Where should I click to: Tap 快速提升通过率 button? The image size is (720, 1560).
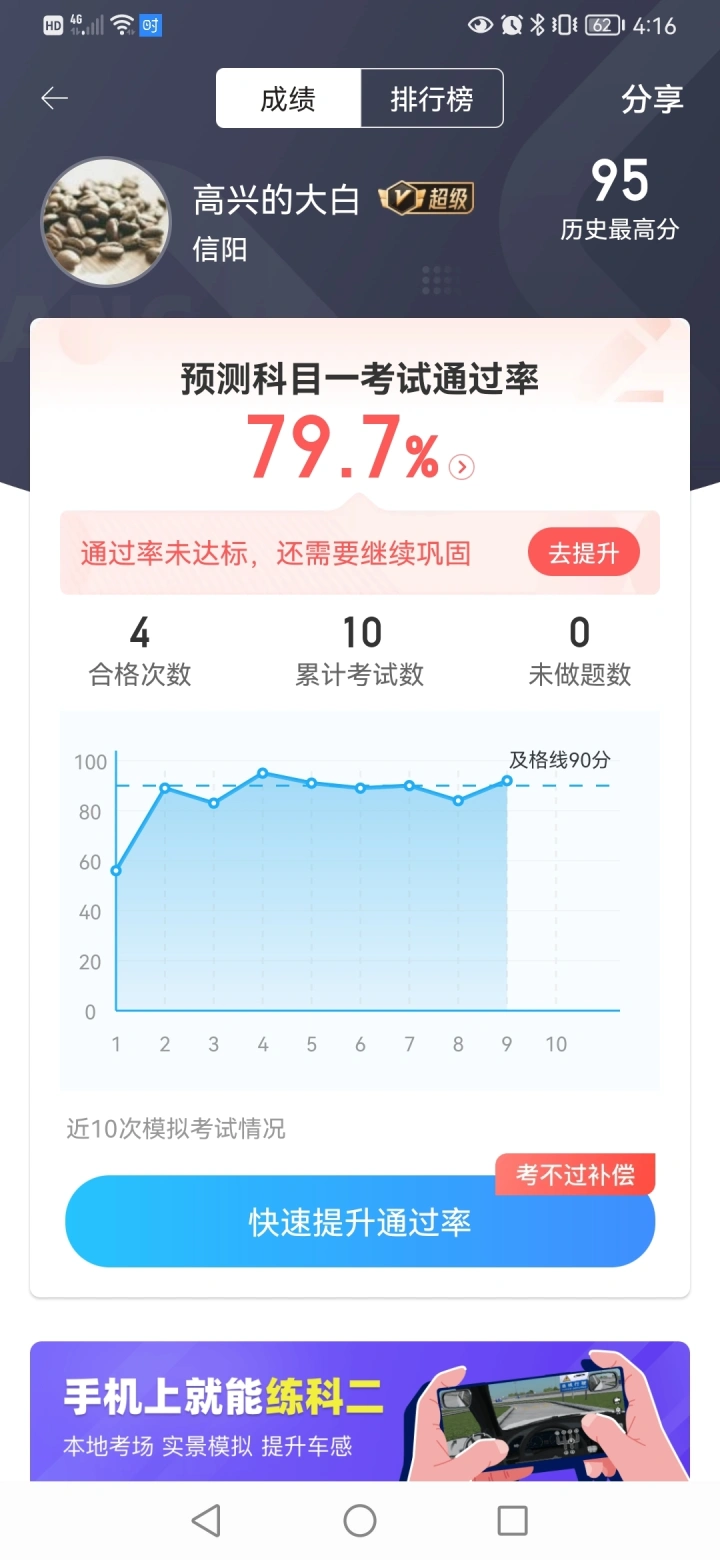(360, 1221)
